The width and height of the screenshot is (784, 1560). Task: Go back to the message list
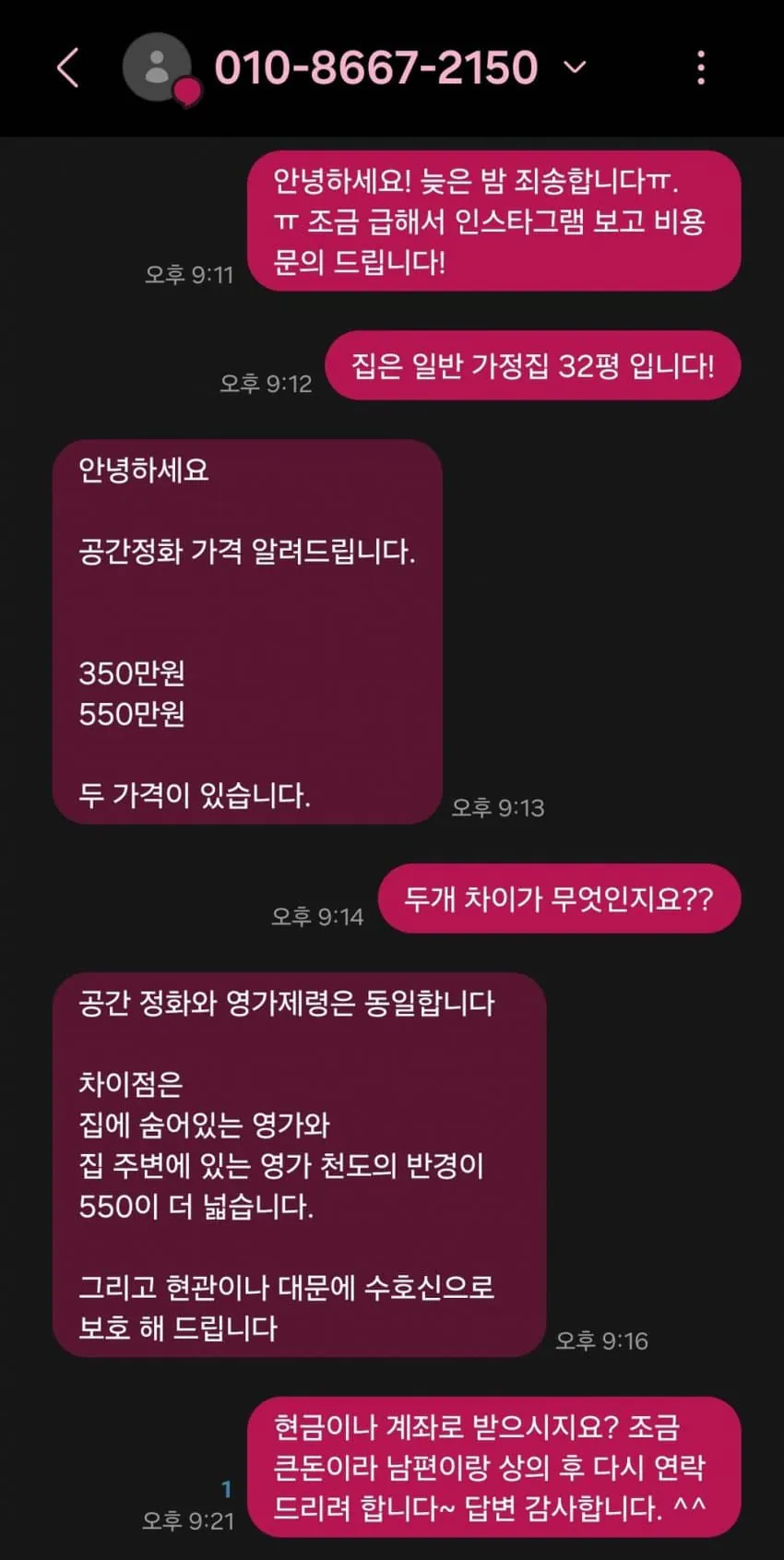[67, 67]
